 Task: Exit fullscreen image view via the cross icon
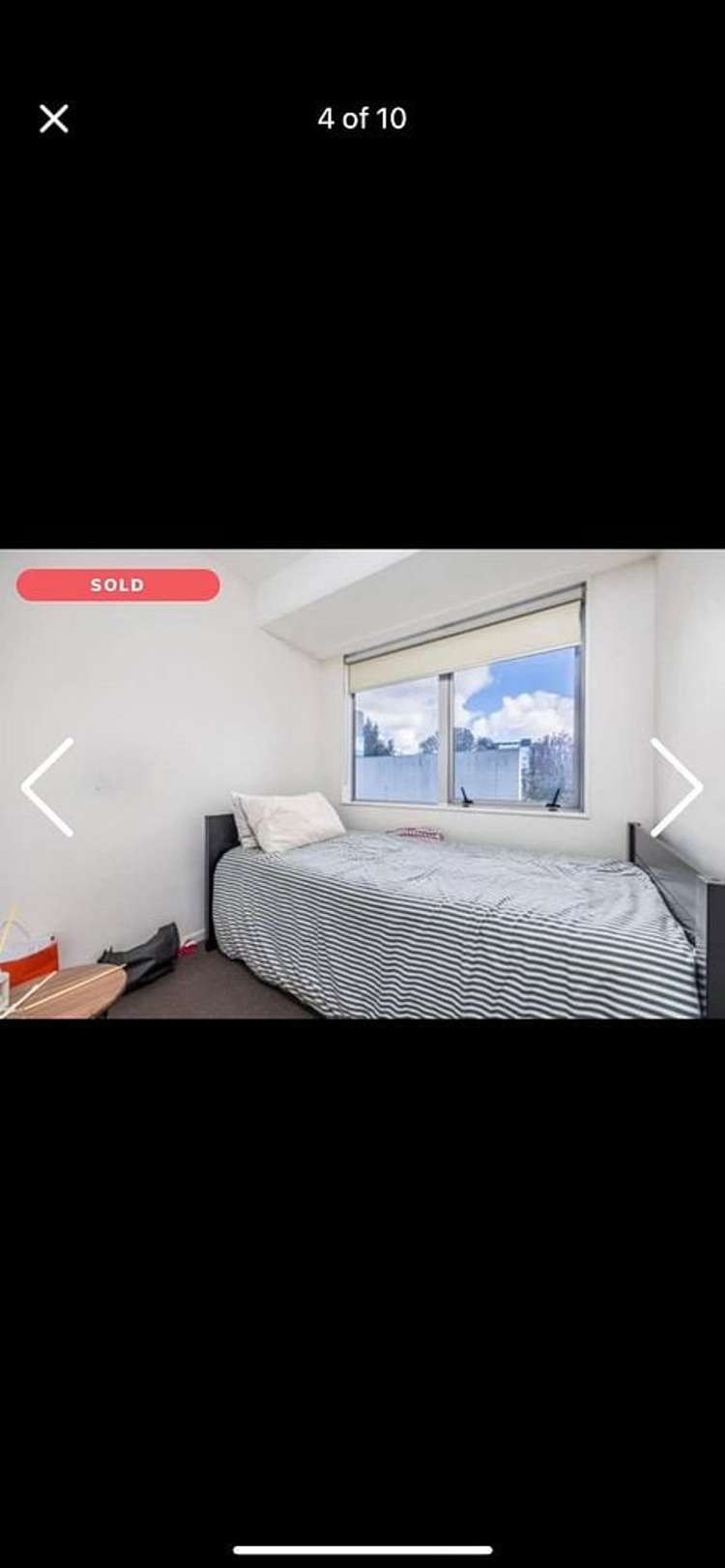pyautogui.click(x=54, y=118)
